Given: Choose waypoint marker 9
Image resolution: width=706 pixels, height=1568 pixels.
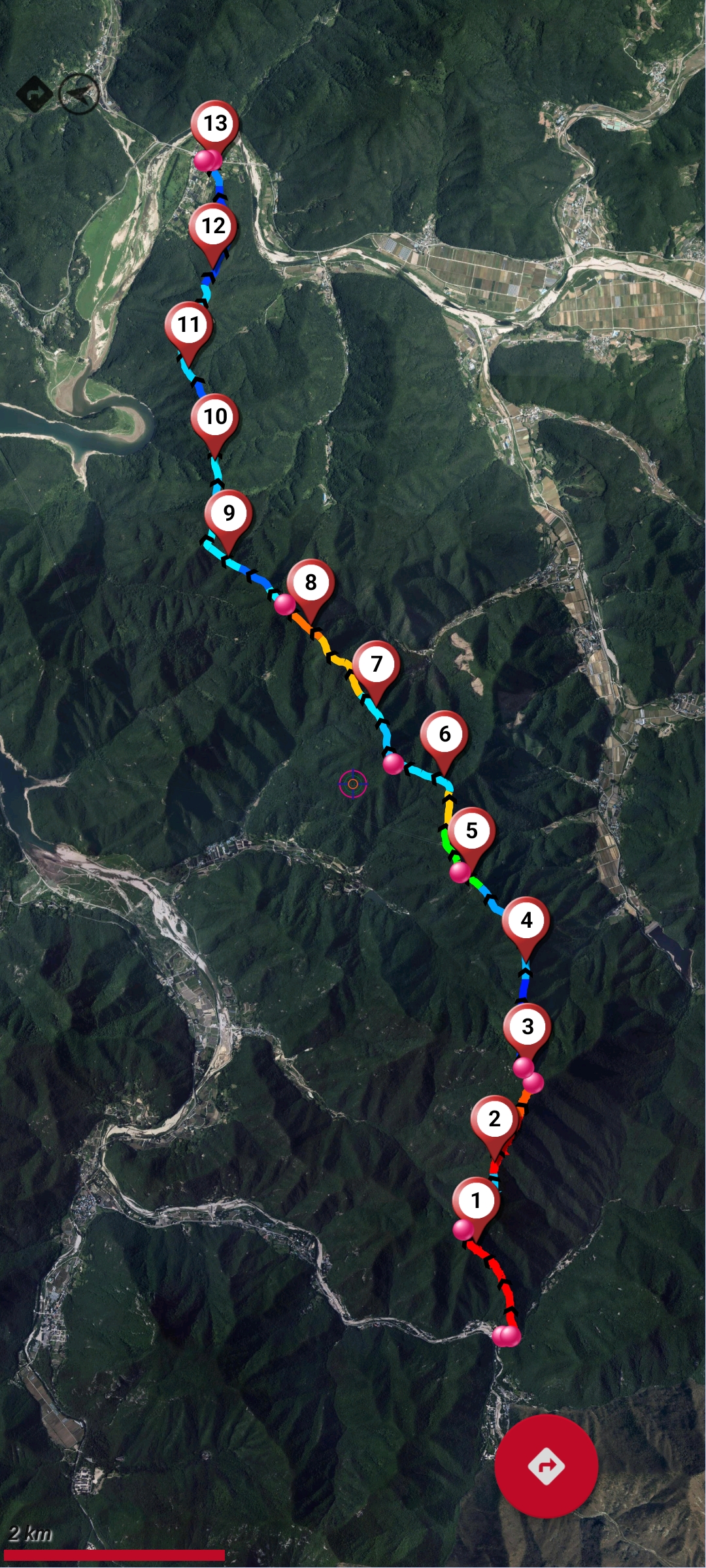Looking at the screenshot, I should tap(228, 513).
